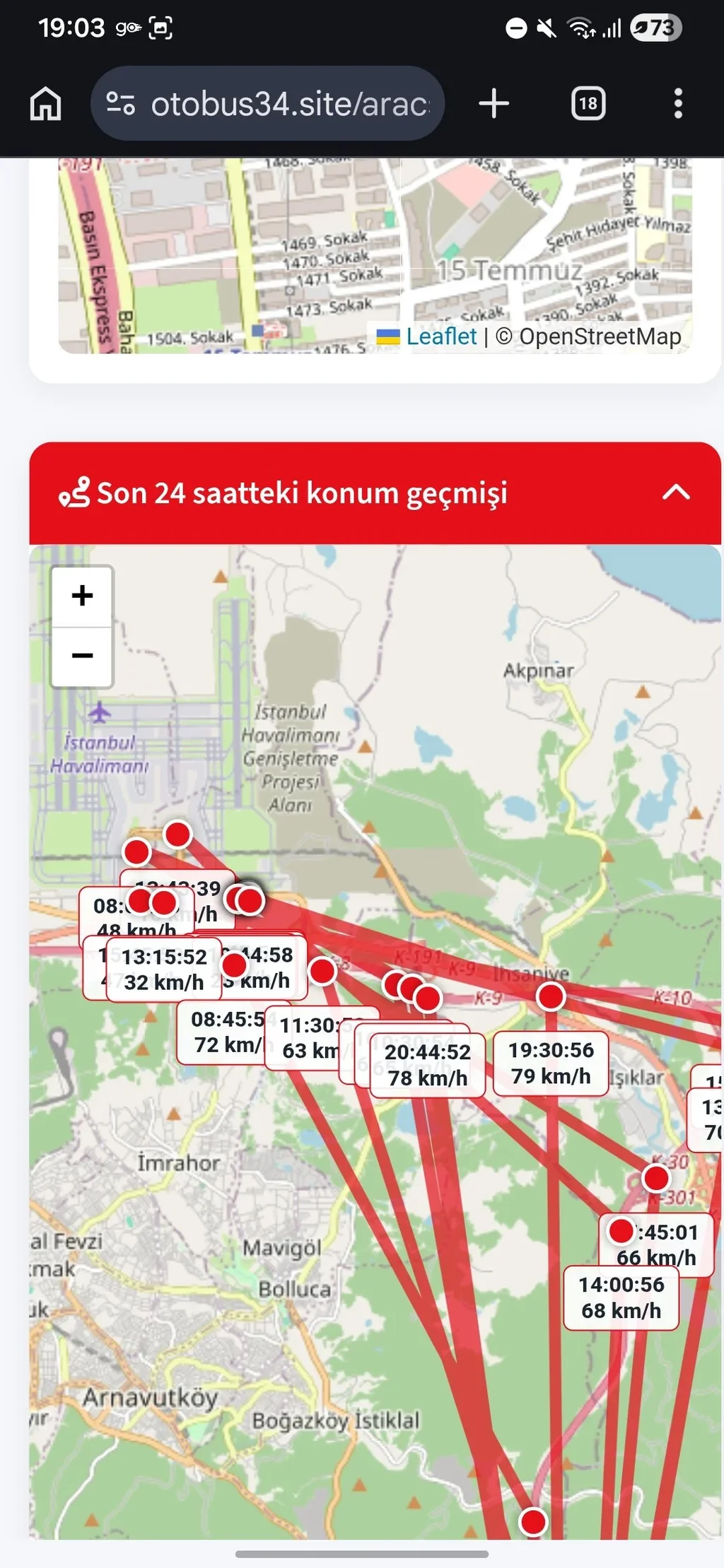Open site info icon in address bar
Image resolution: width=724 pixels, height=1568 pixels.
click(x=120, y=104)
